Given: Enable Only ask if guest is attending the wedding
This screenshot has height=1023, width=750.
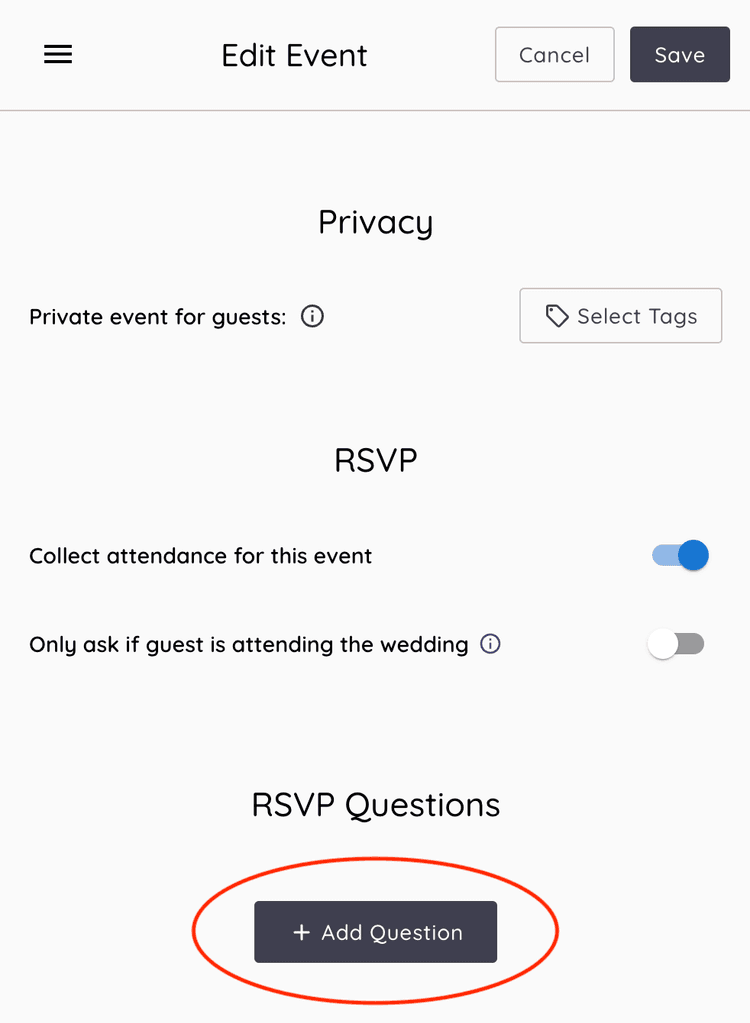Looking at the screenshot, I should pos(676,644).
